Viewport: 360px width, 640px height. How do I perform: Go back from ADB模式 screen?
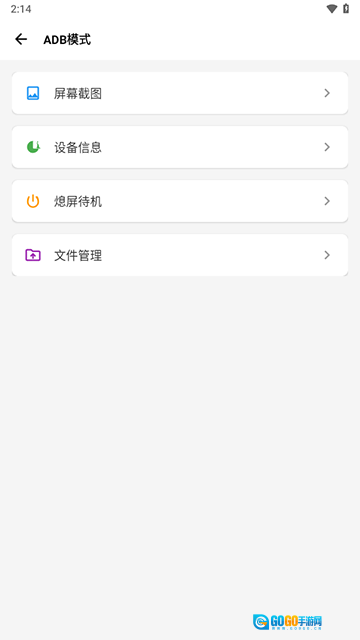click(x=21, y=39)
